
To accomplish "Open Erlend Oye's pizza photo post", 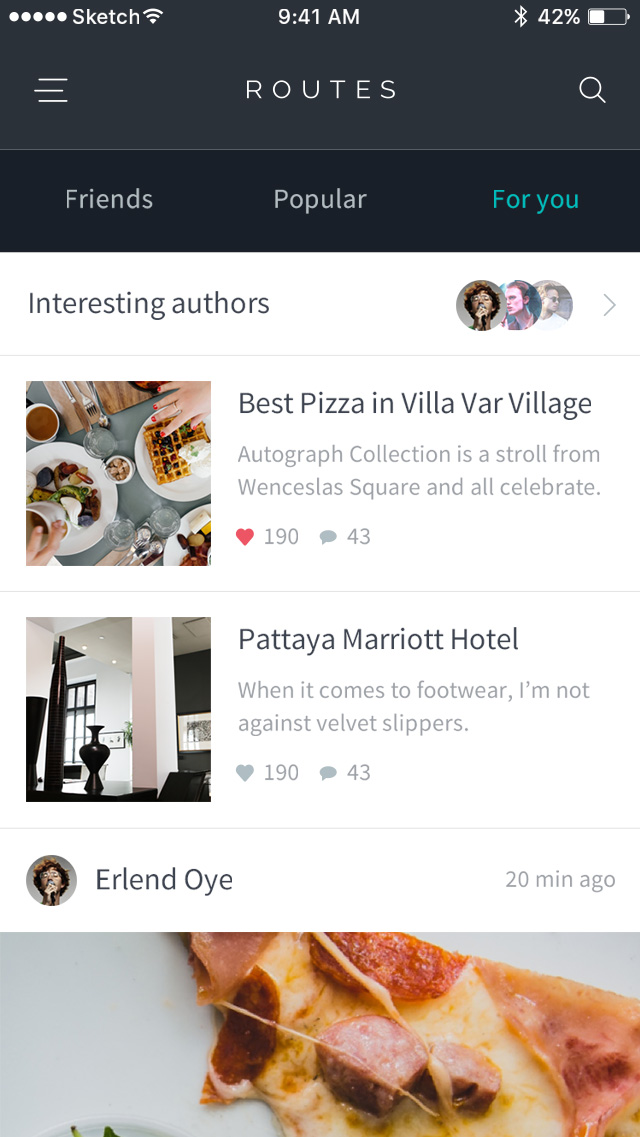I will coord(320,1034).
